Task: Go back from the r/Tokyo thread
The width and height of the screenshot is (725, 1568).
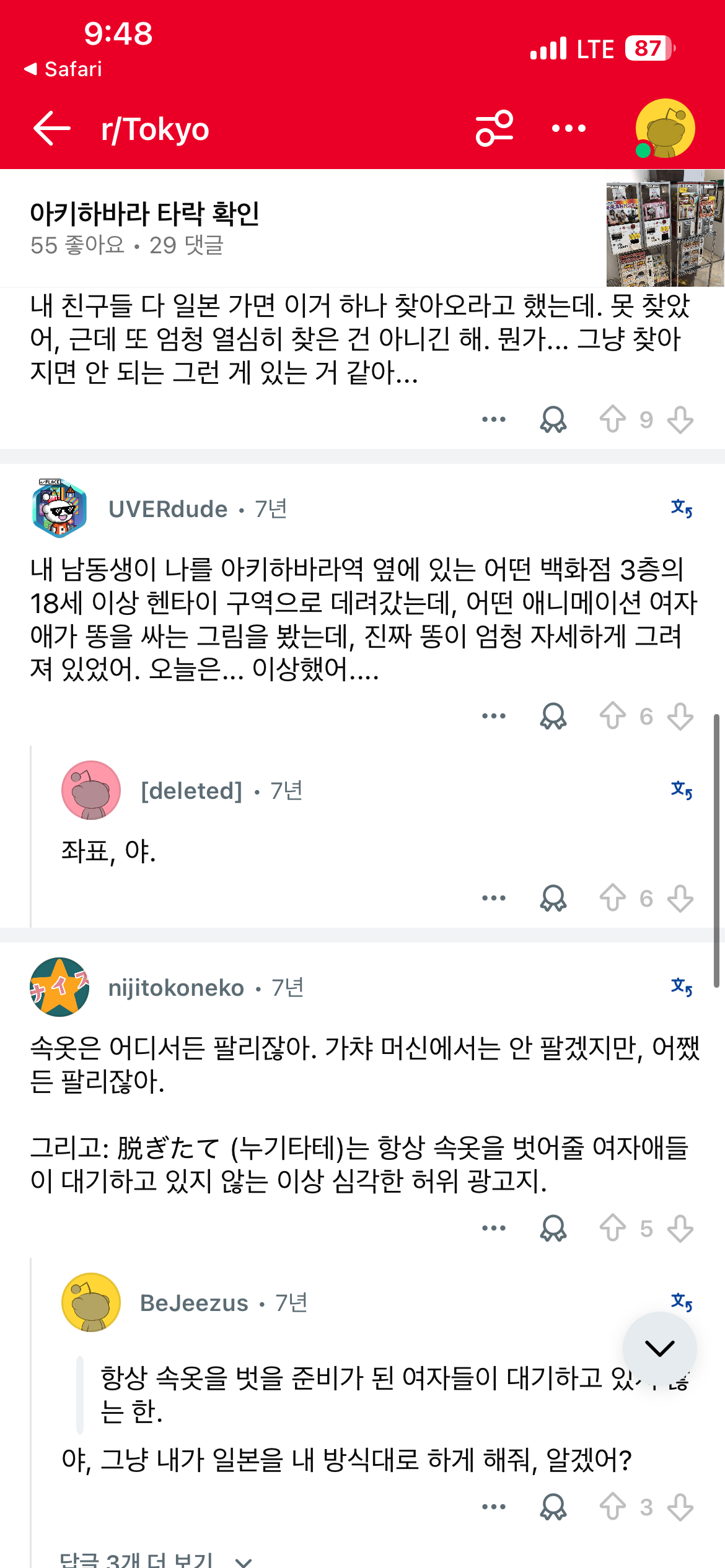Action: pos(52,129)
